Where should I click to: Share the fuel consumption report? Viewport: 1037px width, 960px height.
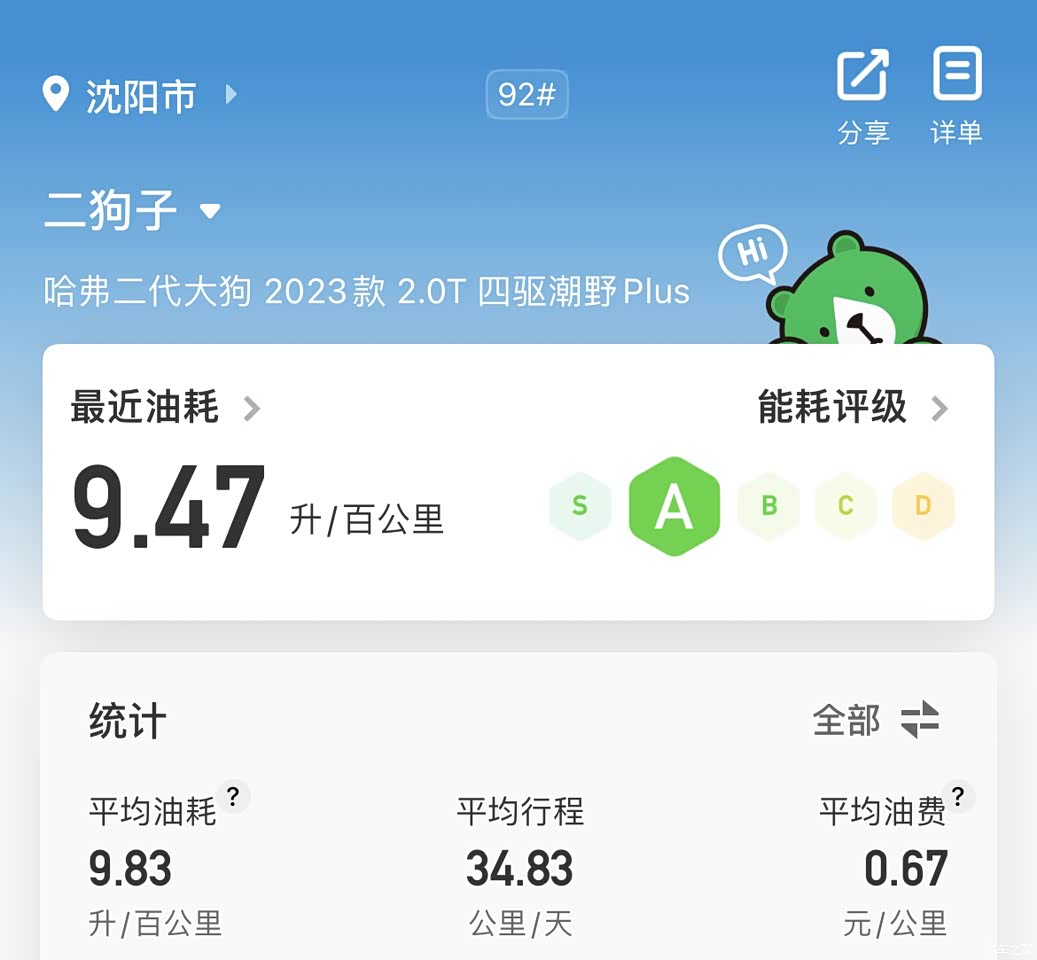coord(862,96)
